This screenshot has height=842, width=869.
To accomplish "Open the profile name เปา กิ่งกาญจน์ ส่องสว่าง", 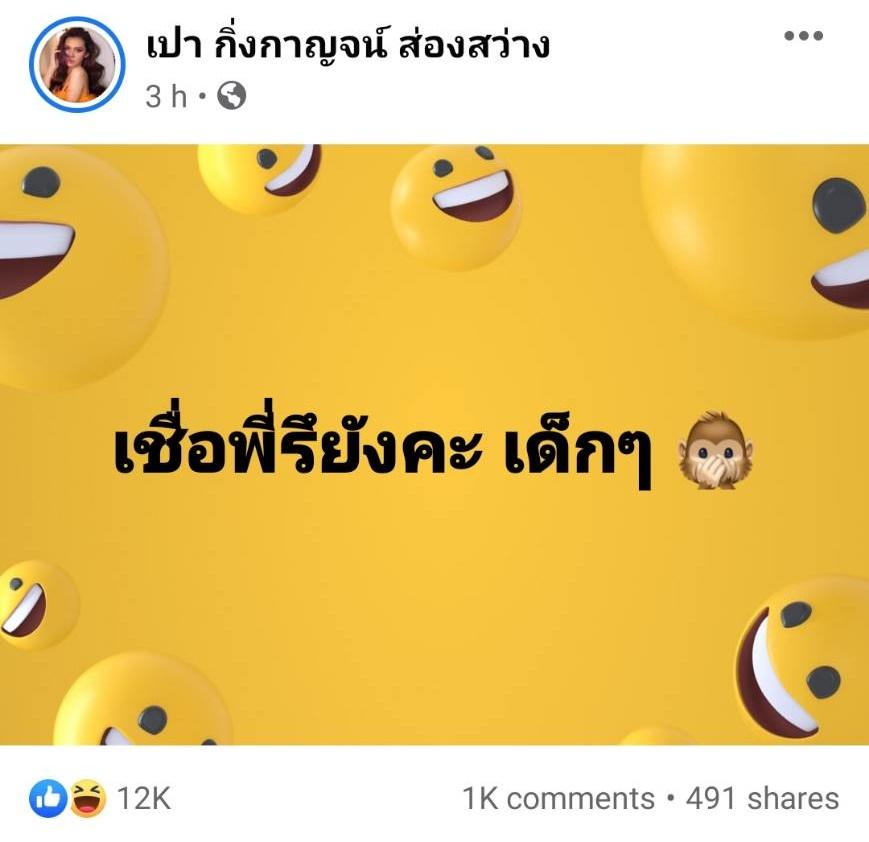I will click(347, 44).
